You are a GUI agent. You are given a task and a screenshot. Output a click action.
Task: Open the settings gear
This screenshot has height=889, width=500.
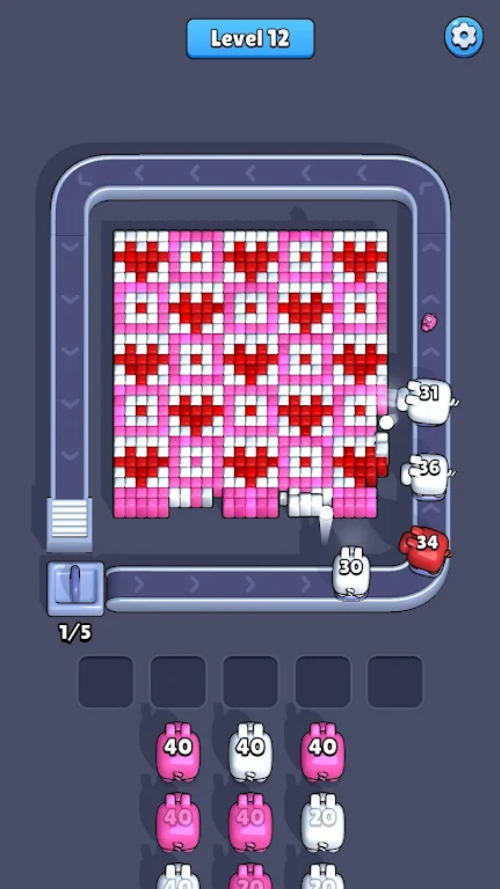464,37
